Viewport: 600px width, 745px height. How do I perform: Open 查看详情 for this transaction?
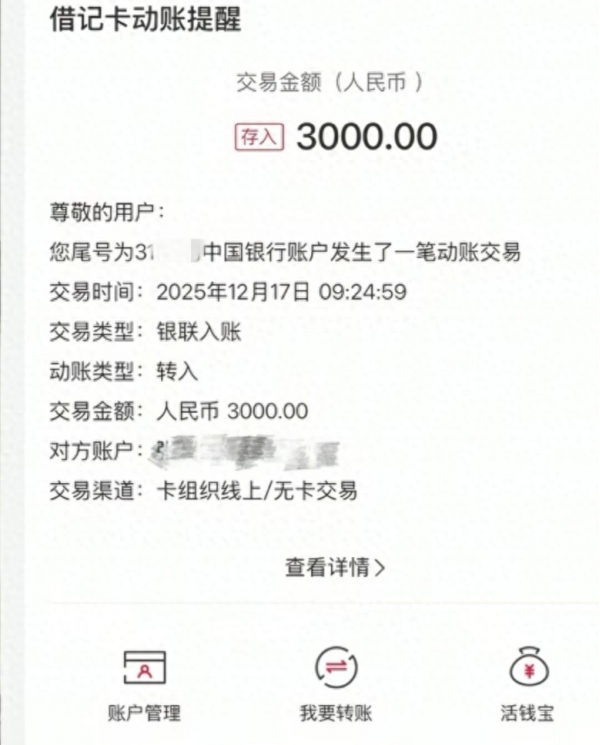pos(334,567)
